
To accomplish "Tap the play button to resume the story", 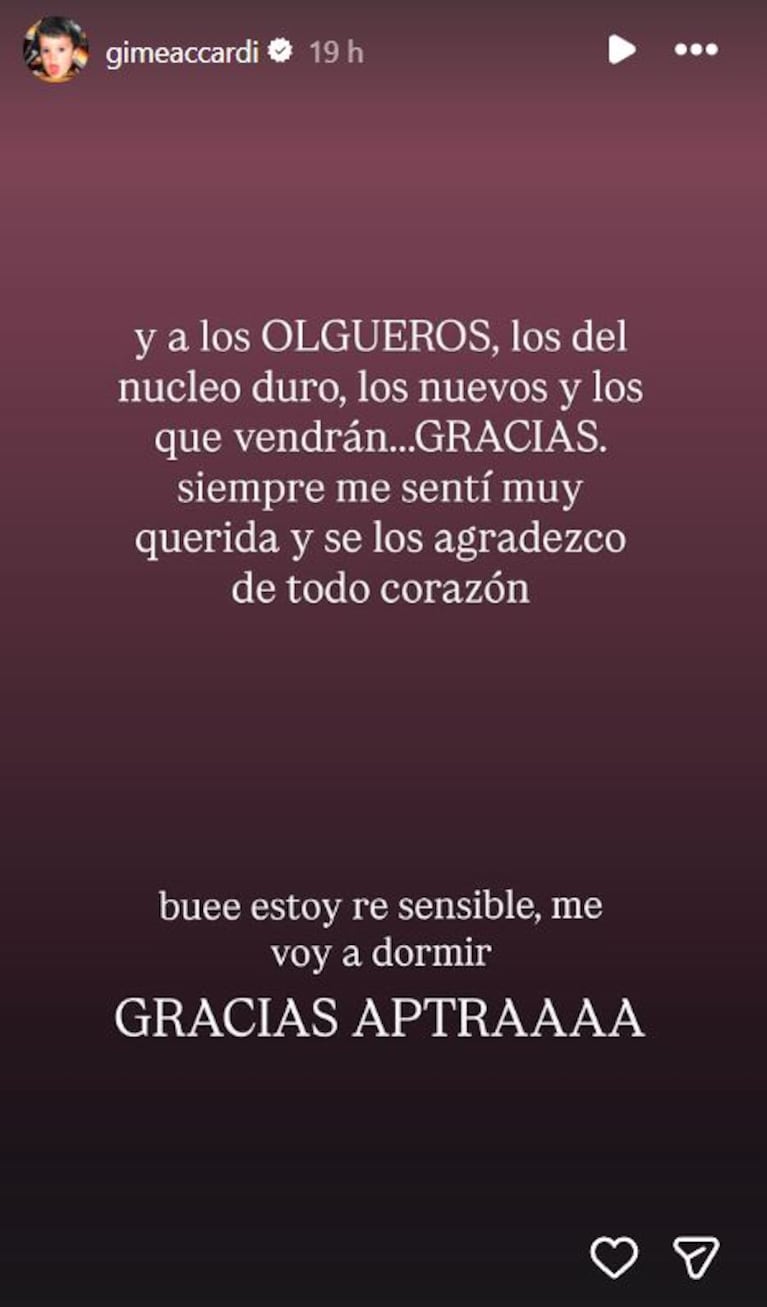I will 622,49.
